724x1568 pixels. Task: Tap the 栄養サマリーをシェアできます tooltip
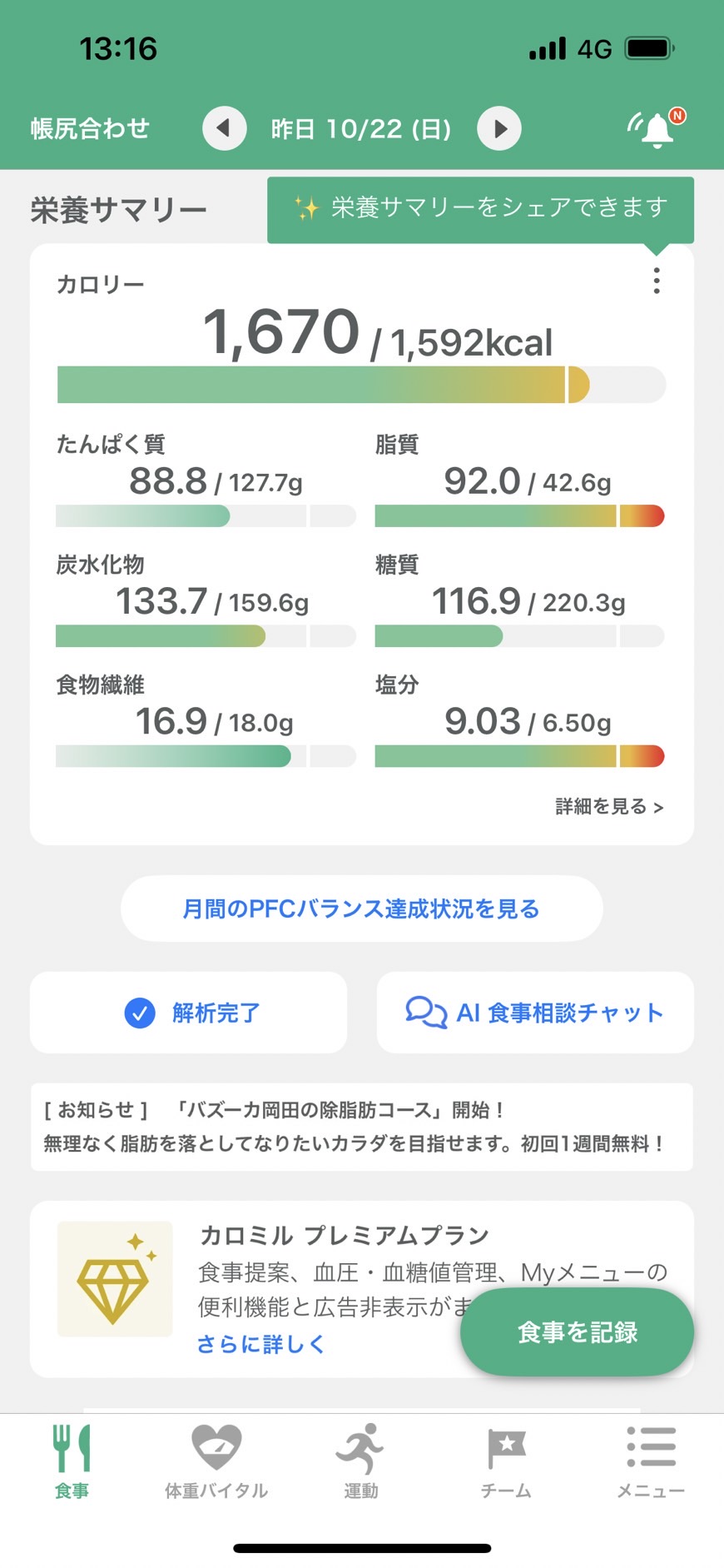(480, 209)
